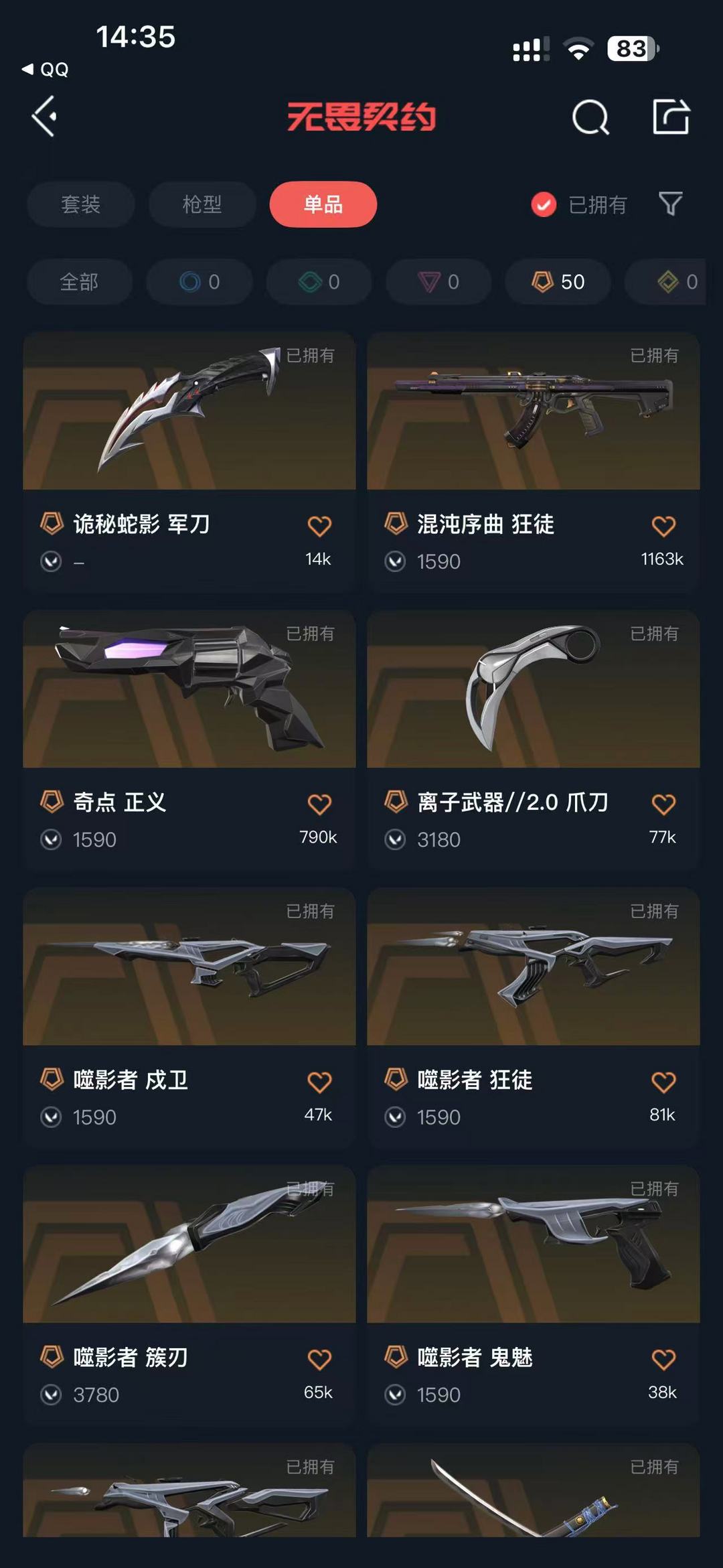Switch to the 枪型 tab
Viewport: 723px width, 1568px height.
202,204
